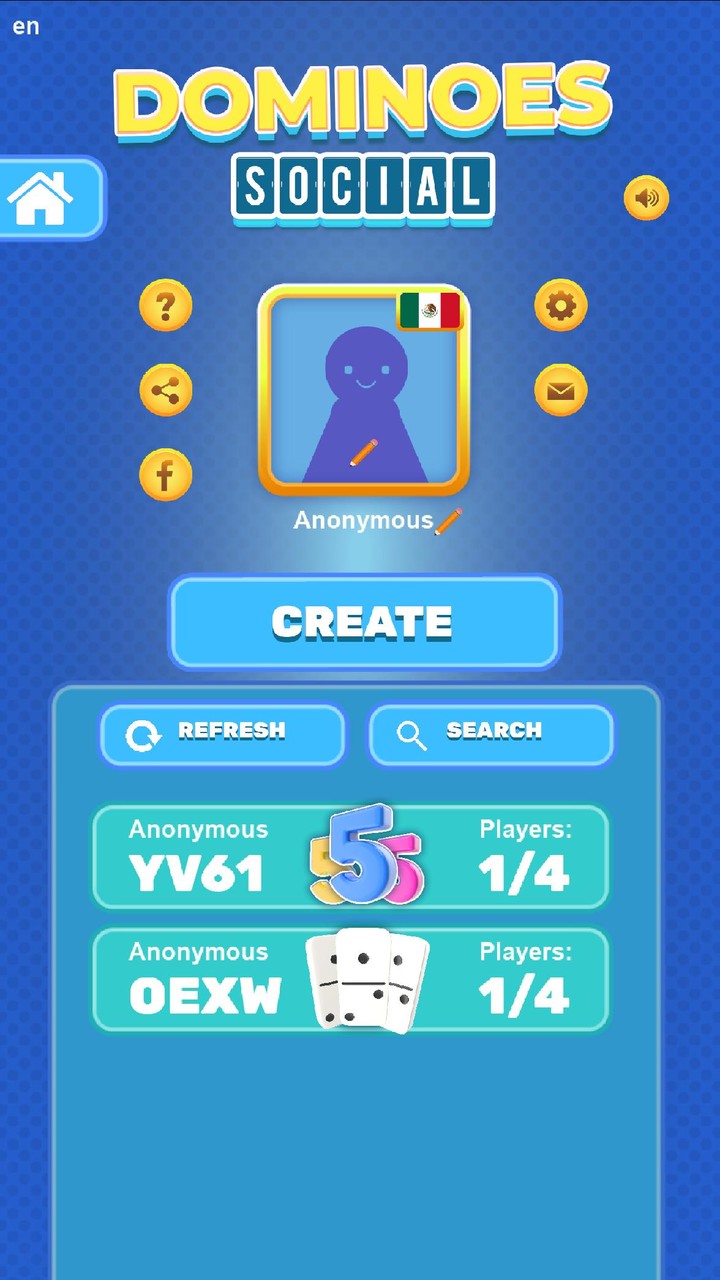Refresh the room list
720x1280 pixels.
(222, 735)
